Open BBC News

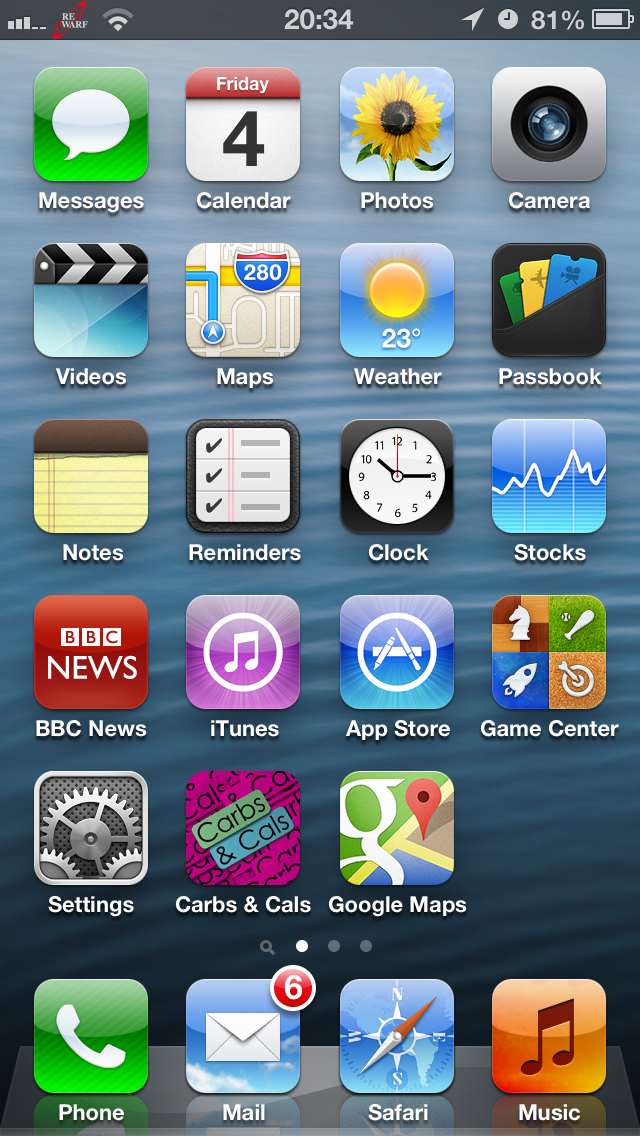click(x=91, y=652)
